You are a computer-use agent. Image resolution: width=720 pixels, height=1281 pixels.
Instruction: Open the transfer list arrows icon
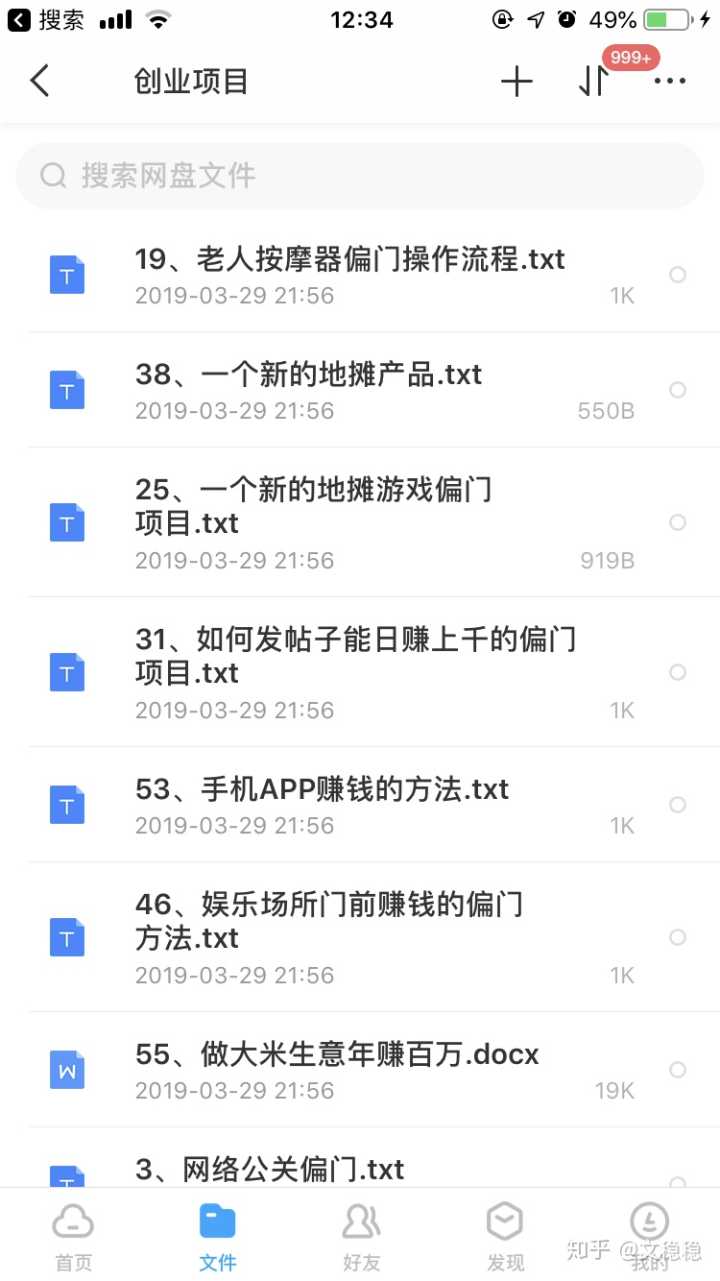pyautogui.click(x=593, y=82)
